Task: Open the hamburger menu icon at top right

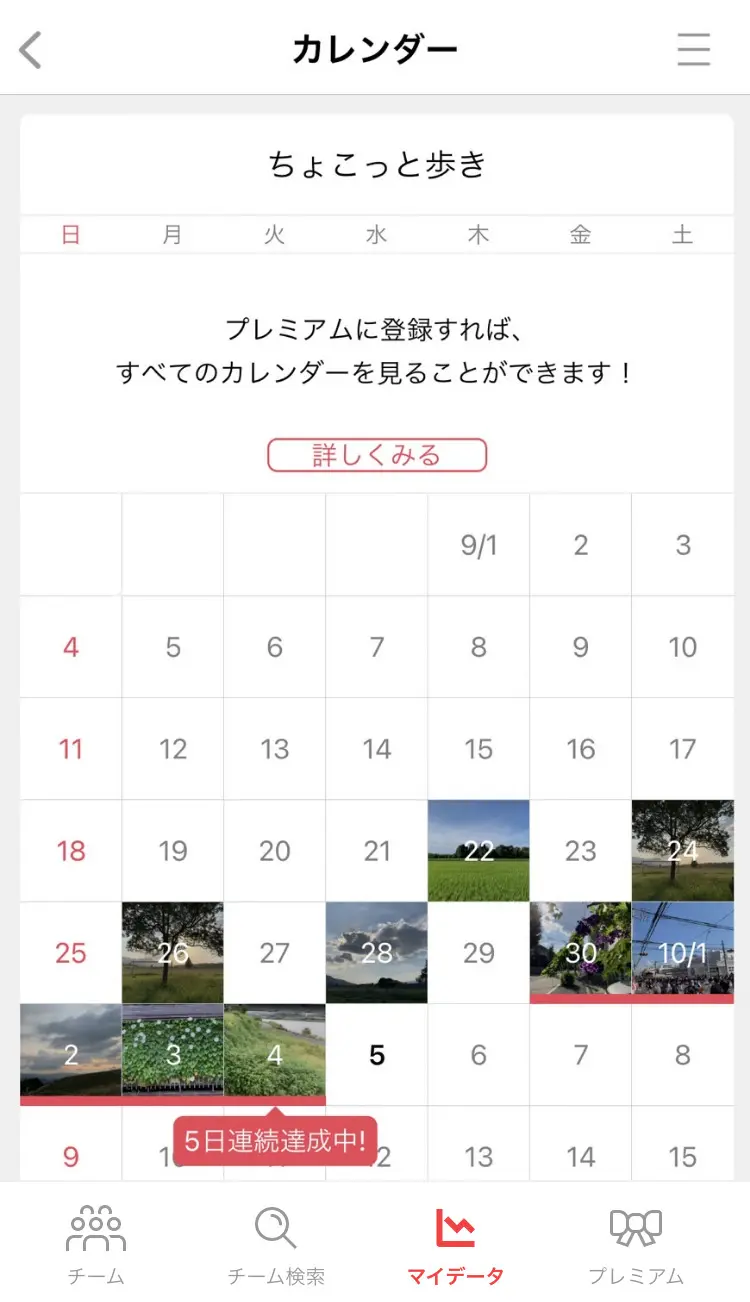Action: point(694,49)
